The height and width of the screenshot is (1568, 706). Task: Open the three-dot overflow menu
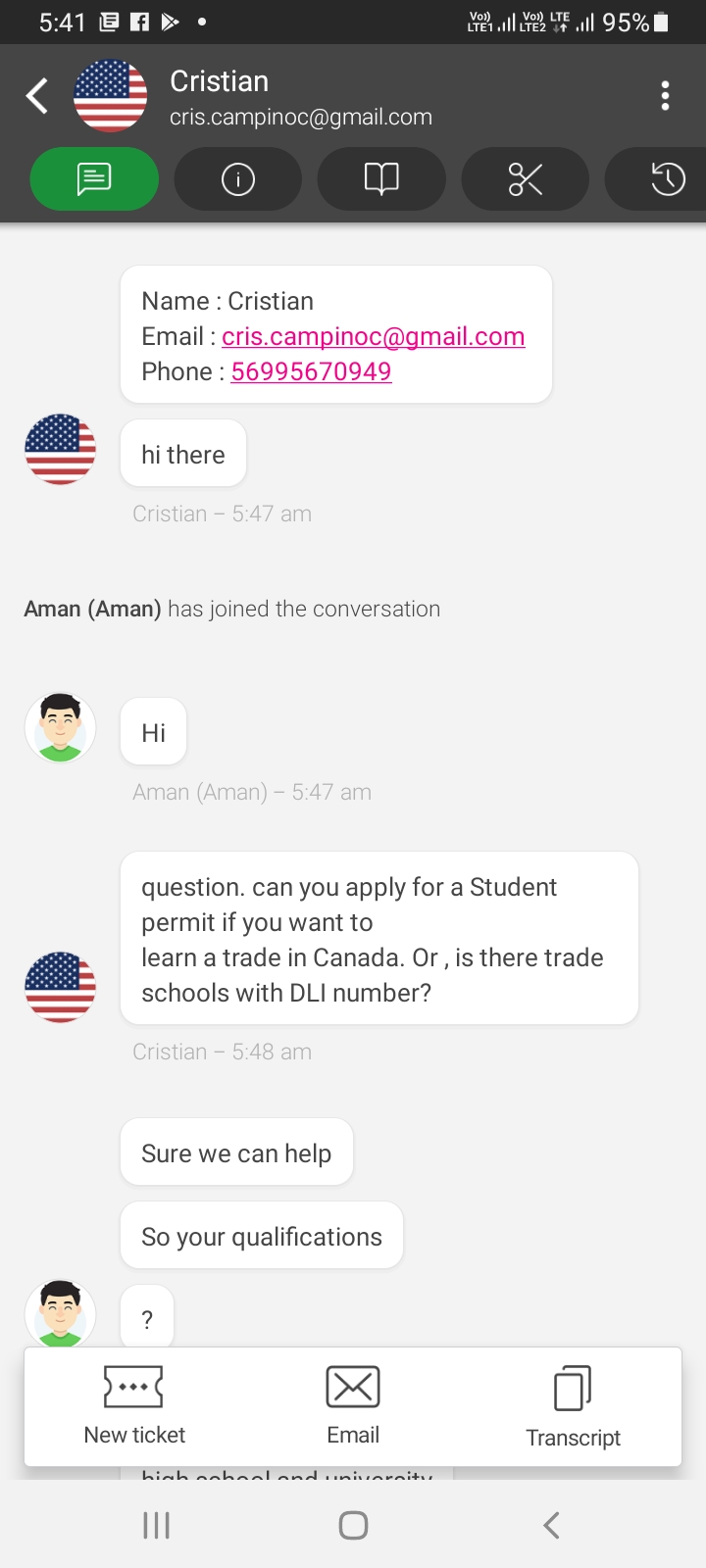pos(666,96)
